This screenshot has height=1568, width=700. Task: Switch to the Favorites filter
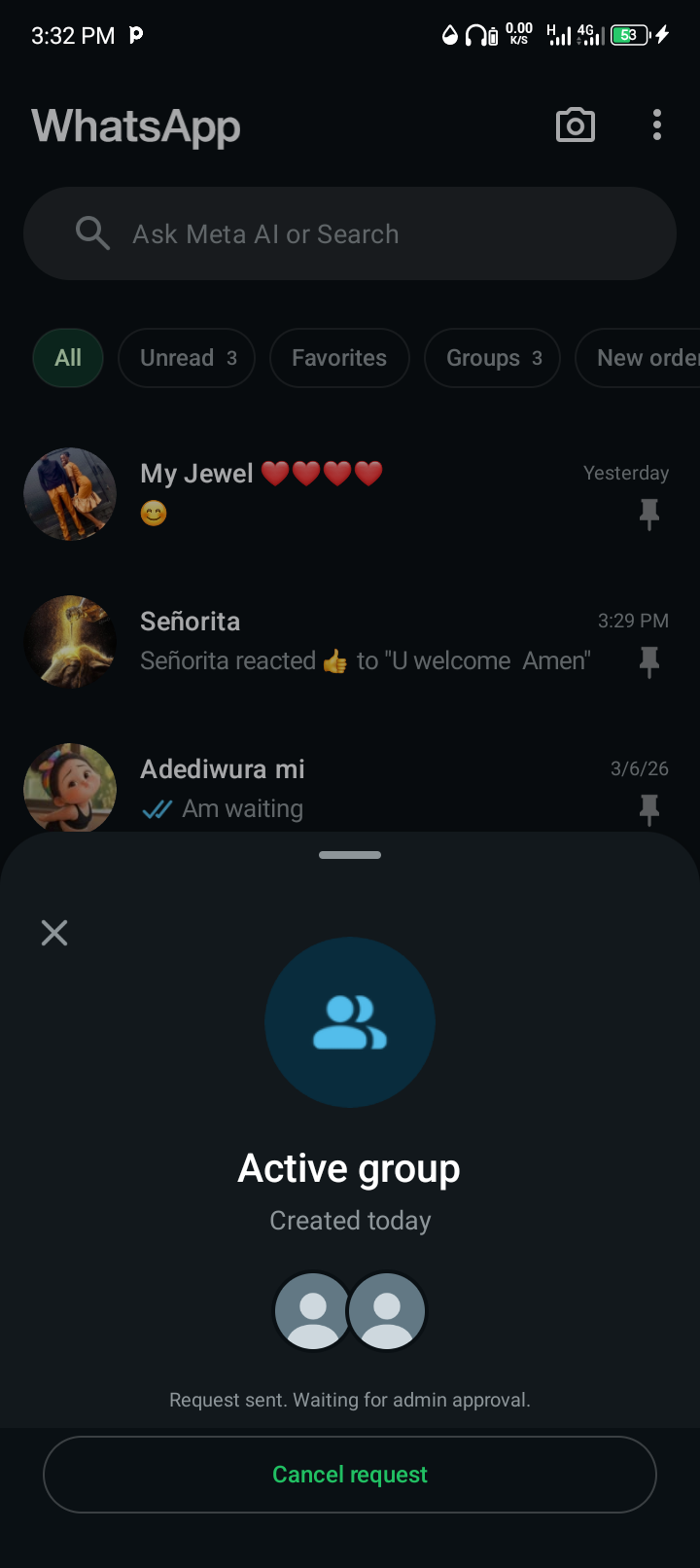click(x=339, y=358)
